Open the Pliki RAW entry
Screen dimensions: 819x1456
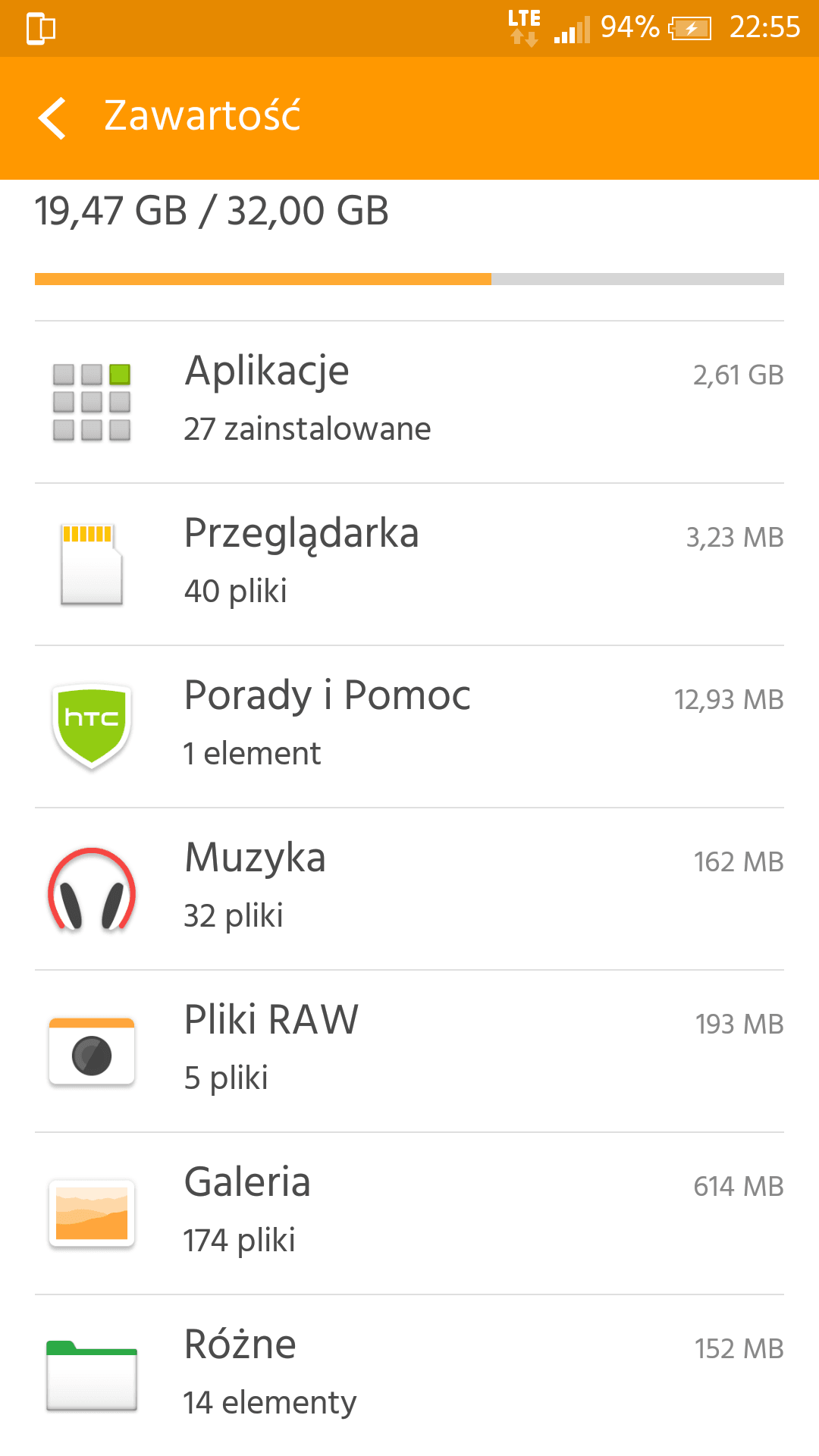coord(409,1051)
